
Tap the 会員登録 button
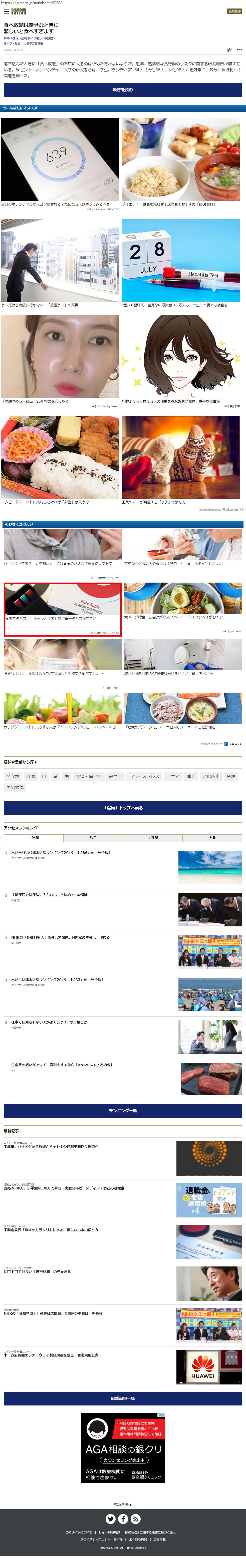[x=234, y=11]
